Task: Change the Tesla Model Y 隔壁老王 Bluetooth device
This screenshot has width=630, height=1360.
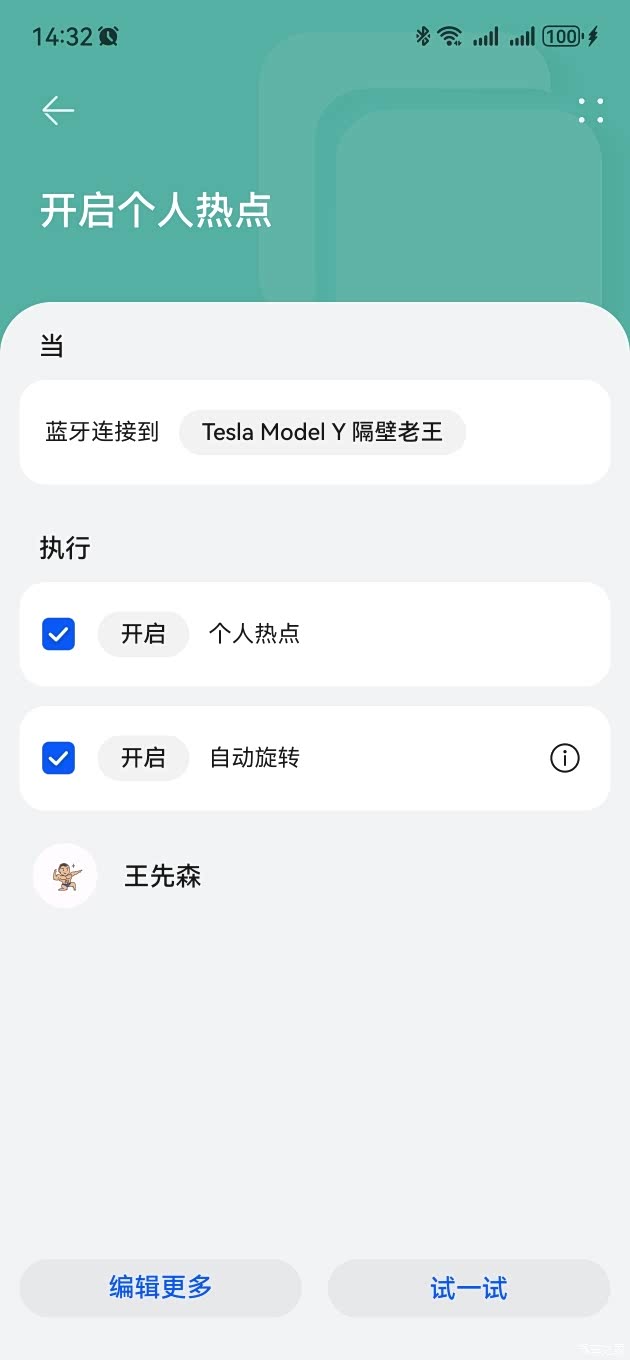Action: pyautogui.click(x=322, y=432)
